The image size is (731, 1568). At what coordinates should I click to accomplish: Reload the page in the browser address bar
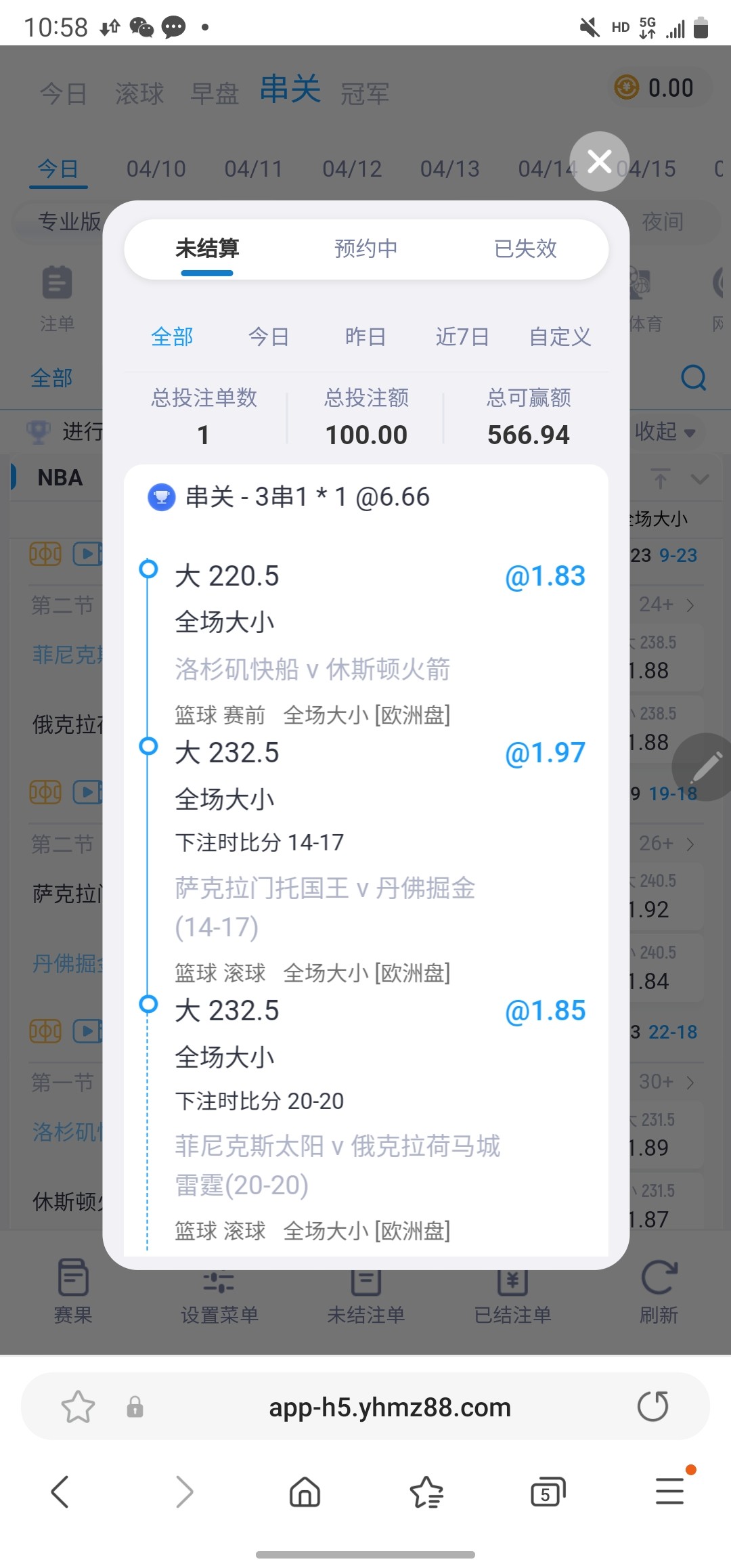point(653,1406)
